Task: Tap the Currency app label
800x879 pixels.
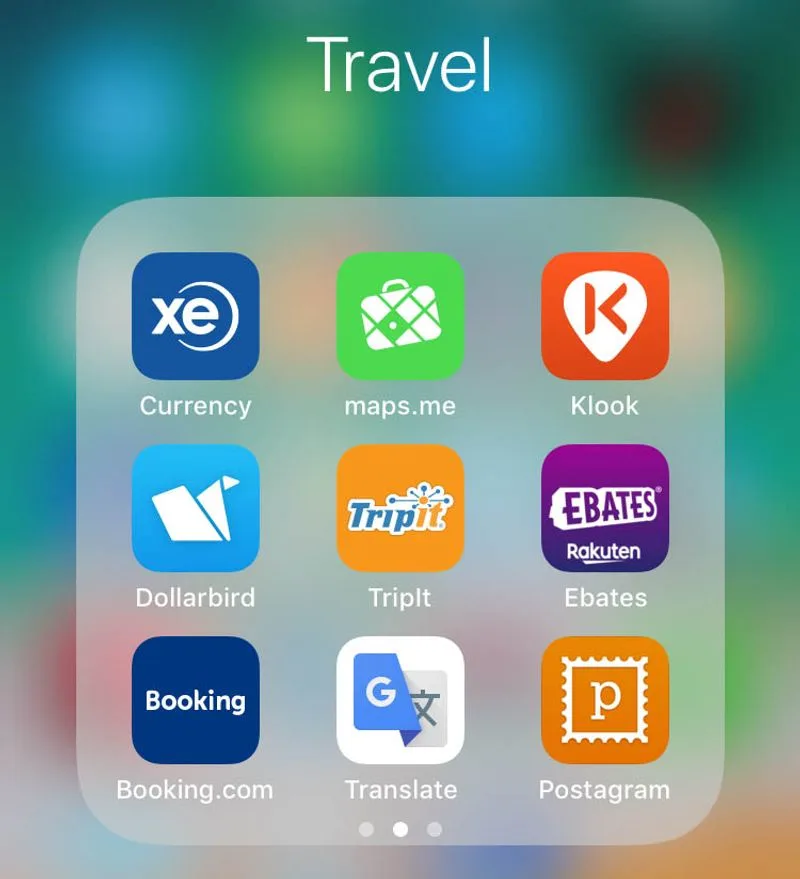Action: pyautogui.click(x=196, y=405)
